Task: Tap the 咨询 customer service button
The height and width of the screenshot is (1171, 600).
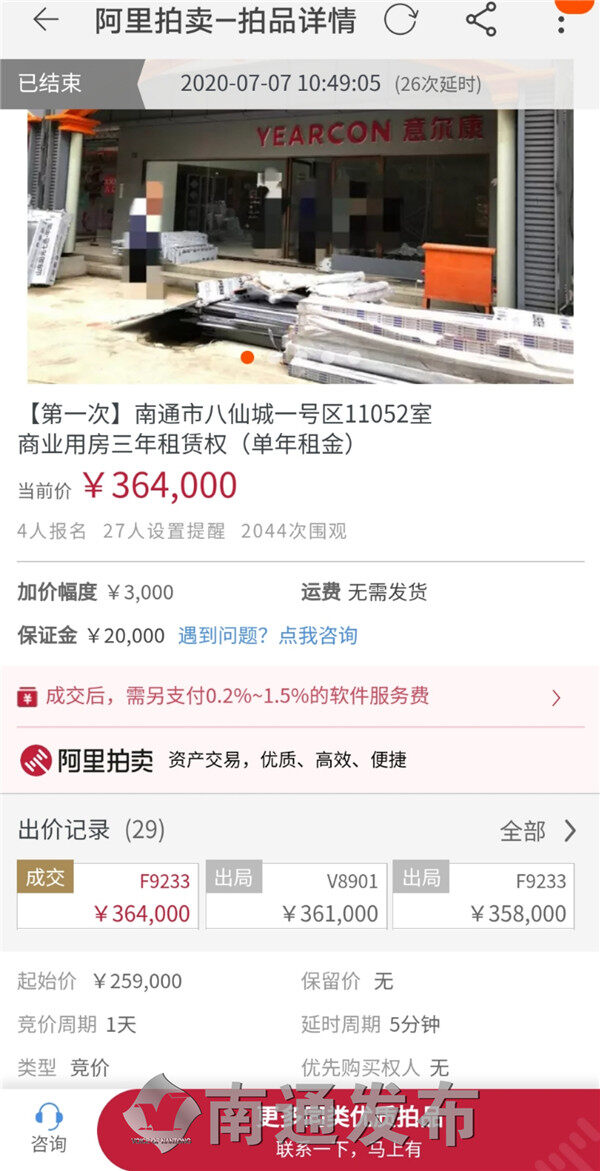Action: [x=48, y=1129]
